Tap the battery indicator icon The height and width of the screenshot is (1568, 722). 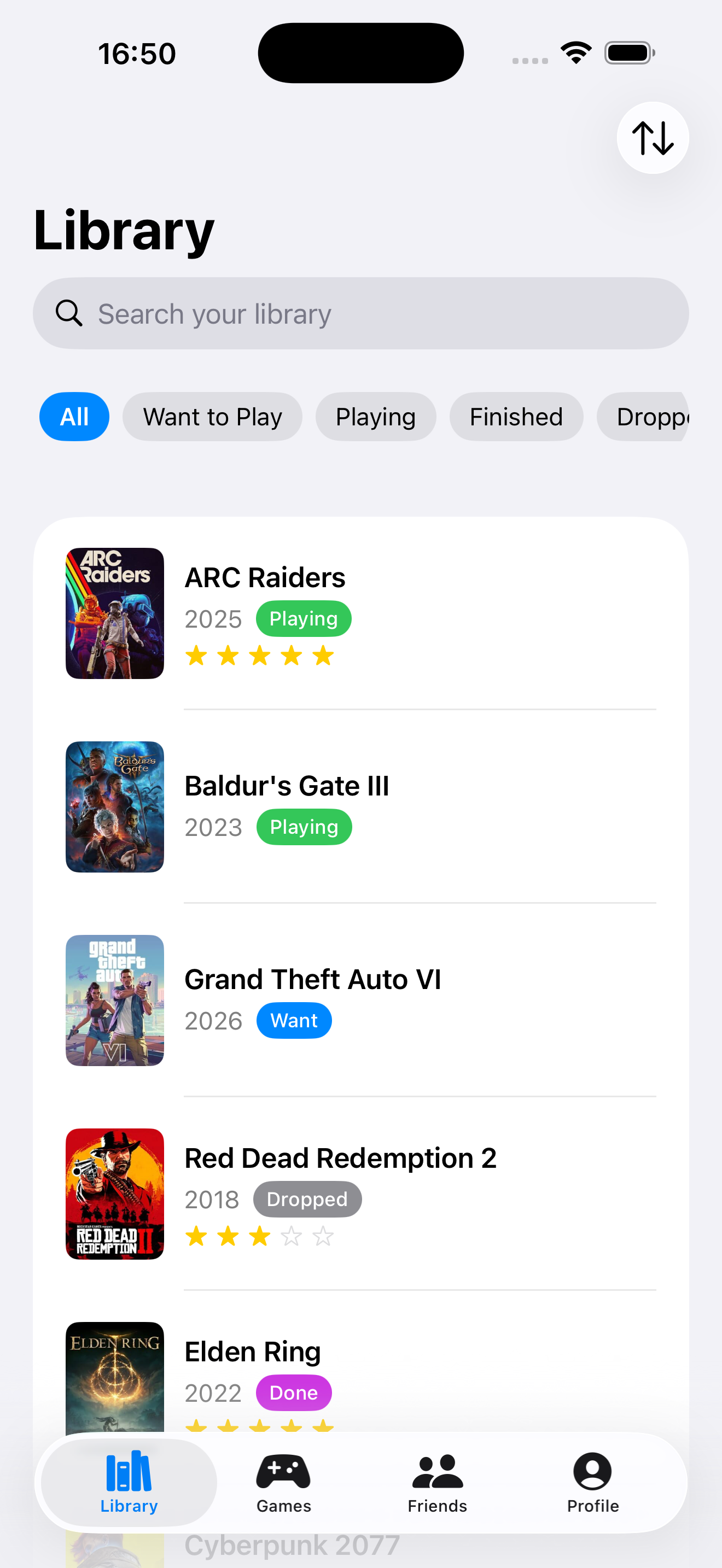coord(627,52)
